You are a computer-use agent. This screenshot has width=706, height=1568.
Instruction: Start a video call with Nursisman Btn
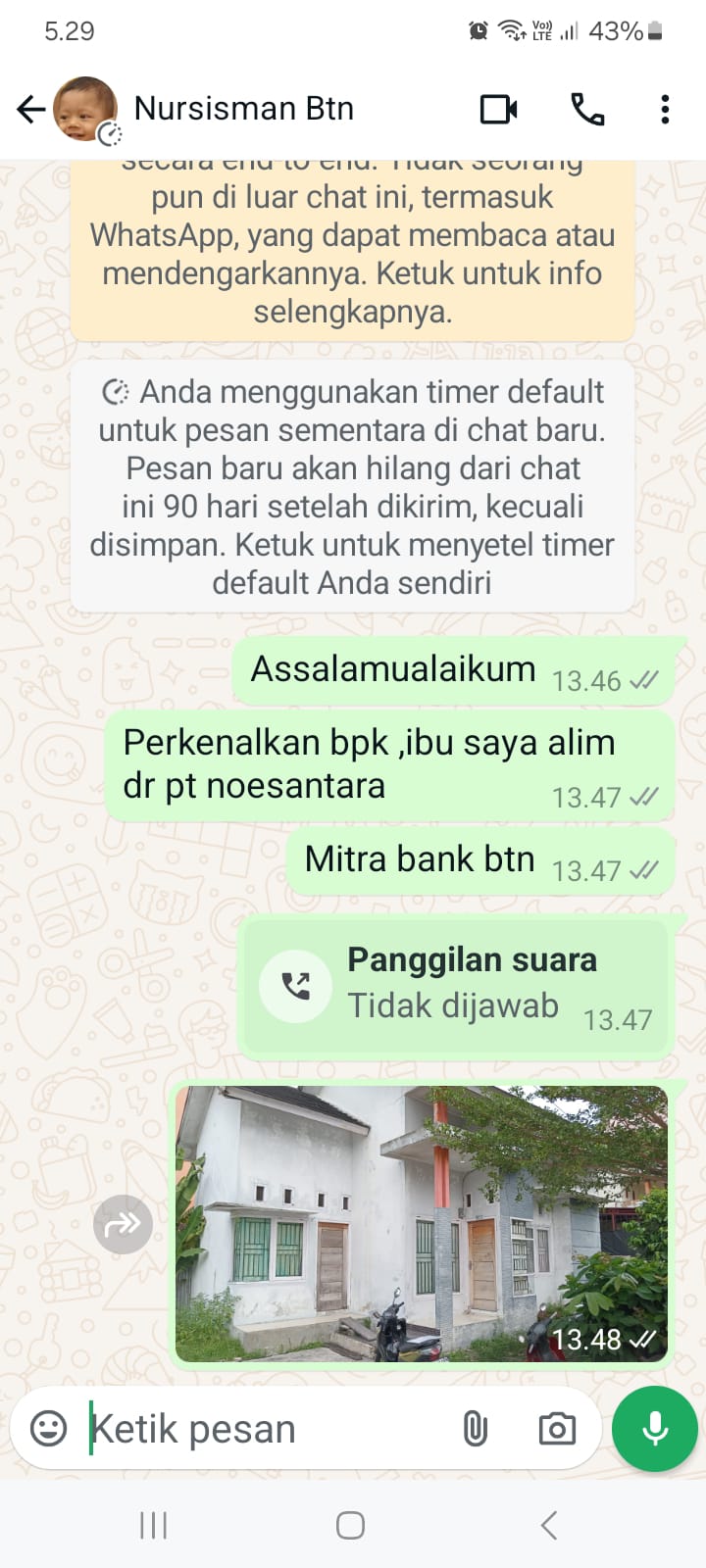click(x=498, y=109)
